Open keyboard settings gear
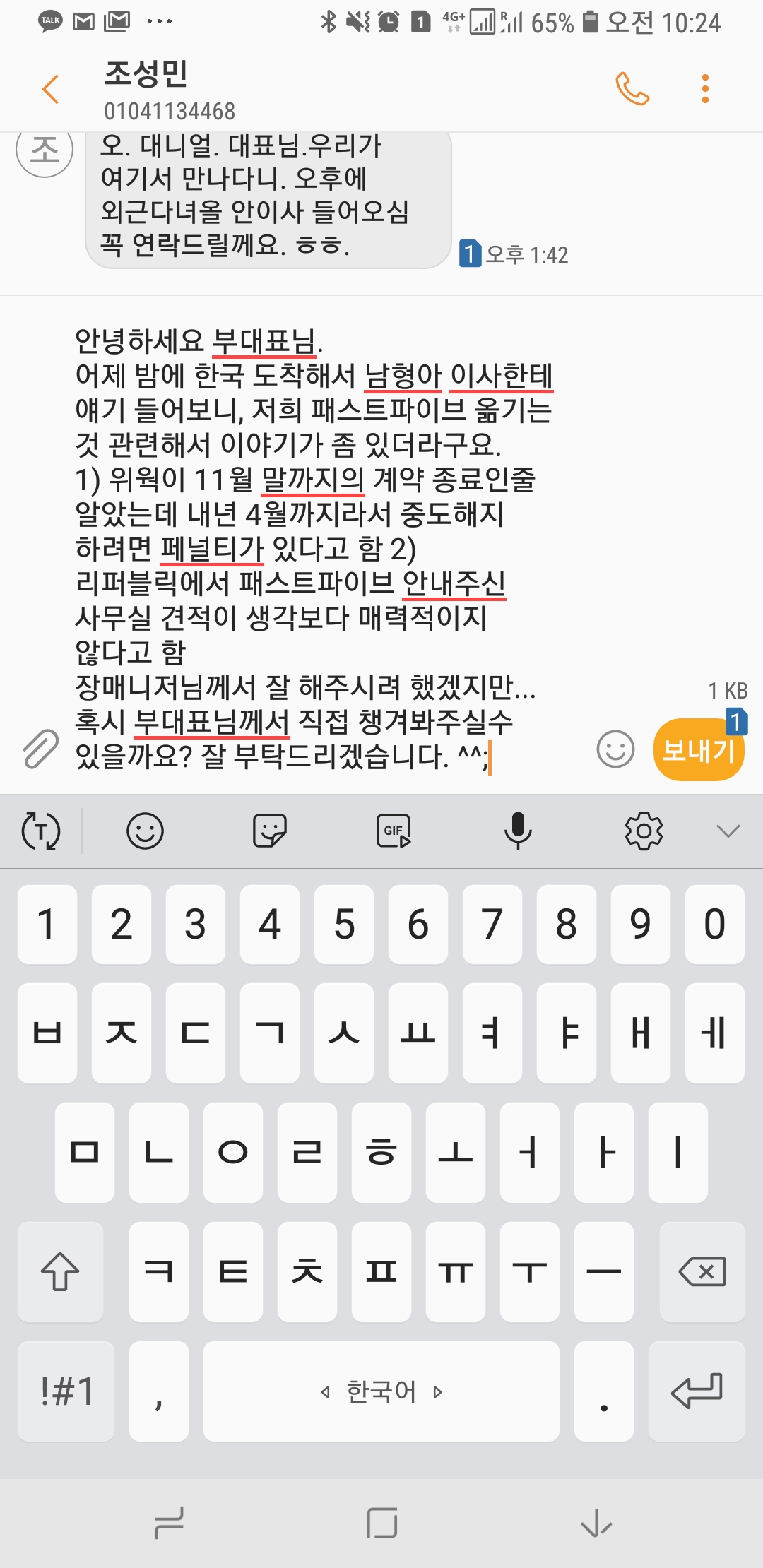This screenshot has width=763, height=1568. point(644,831)
